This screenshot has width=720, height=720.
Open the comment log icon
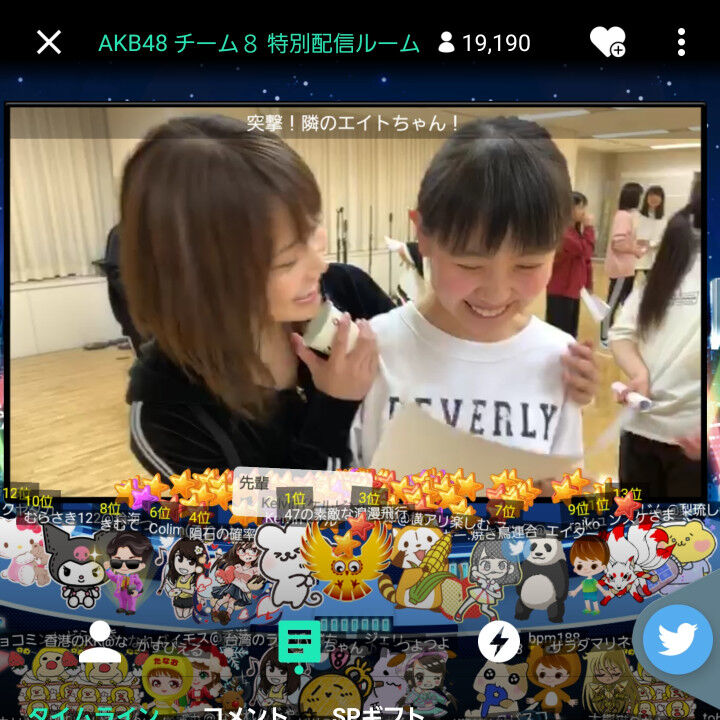[x=298, y=642]
